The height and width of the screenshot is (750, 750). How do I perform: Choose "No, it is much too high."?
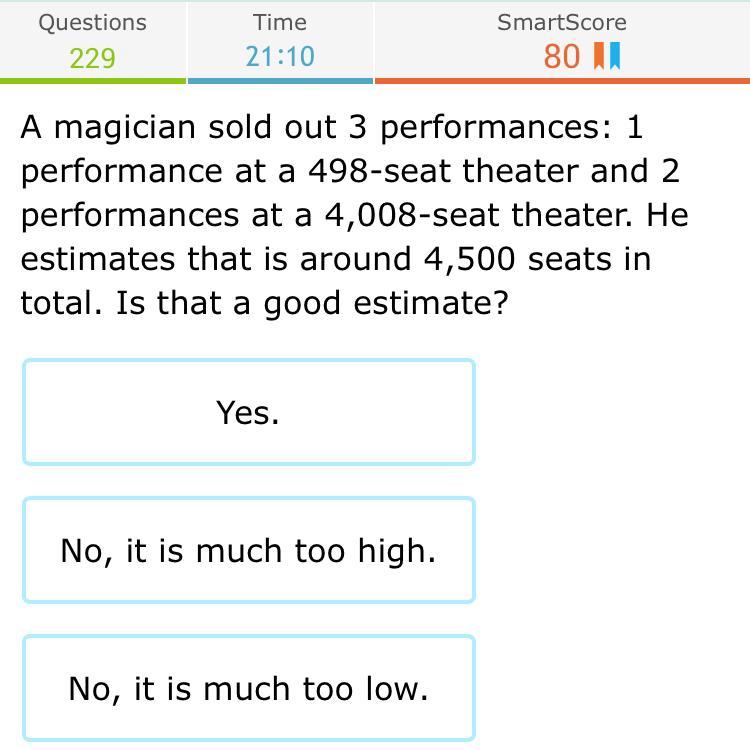click(249, 550)
